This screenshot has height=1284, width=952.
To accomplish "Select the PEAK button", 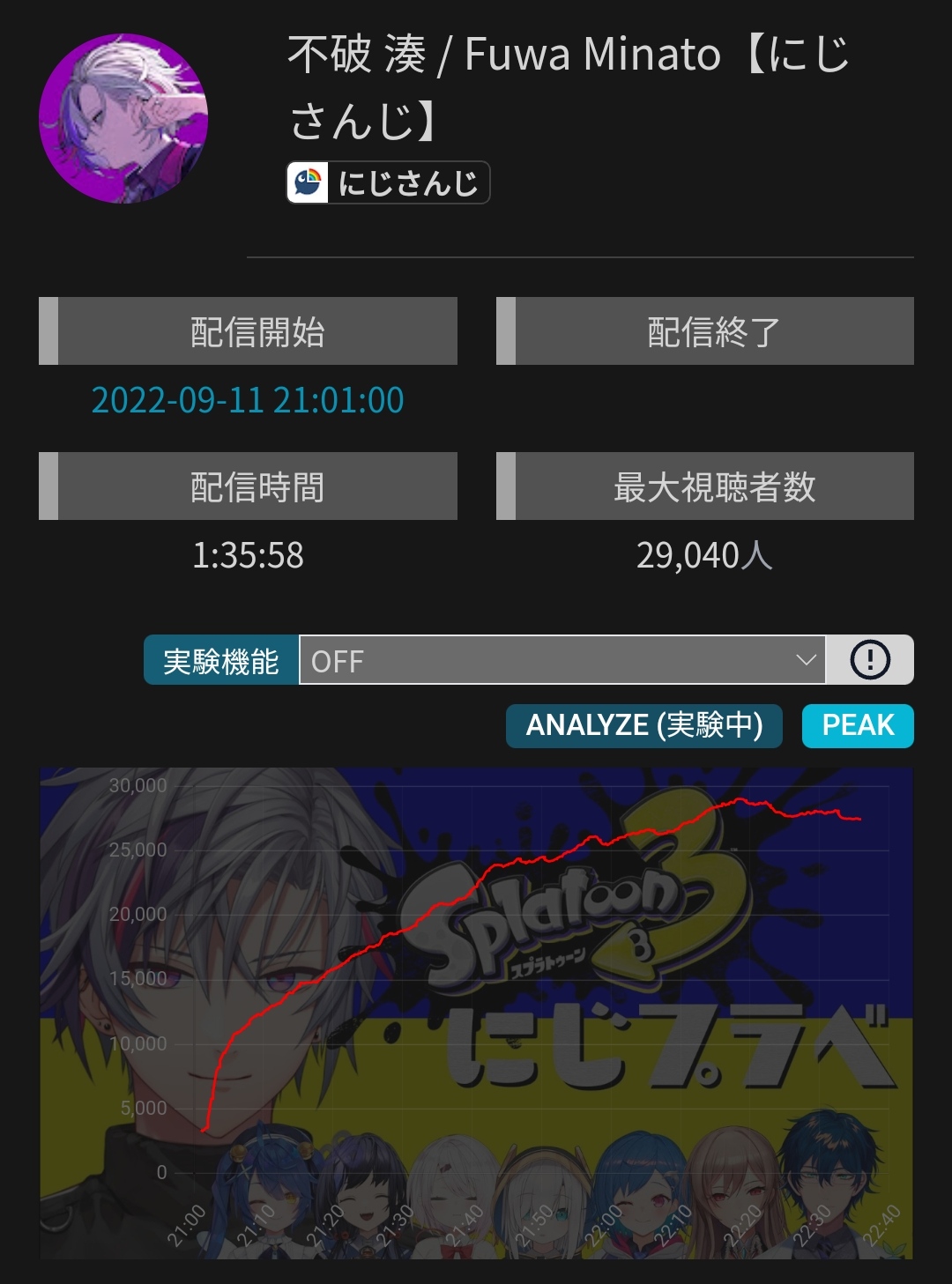I will [x=857, y=725].
